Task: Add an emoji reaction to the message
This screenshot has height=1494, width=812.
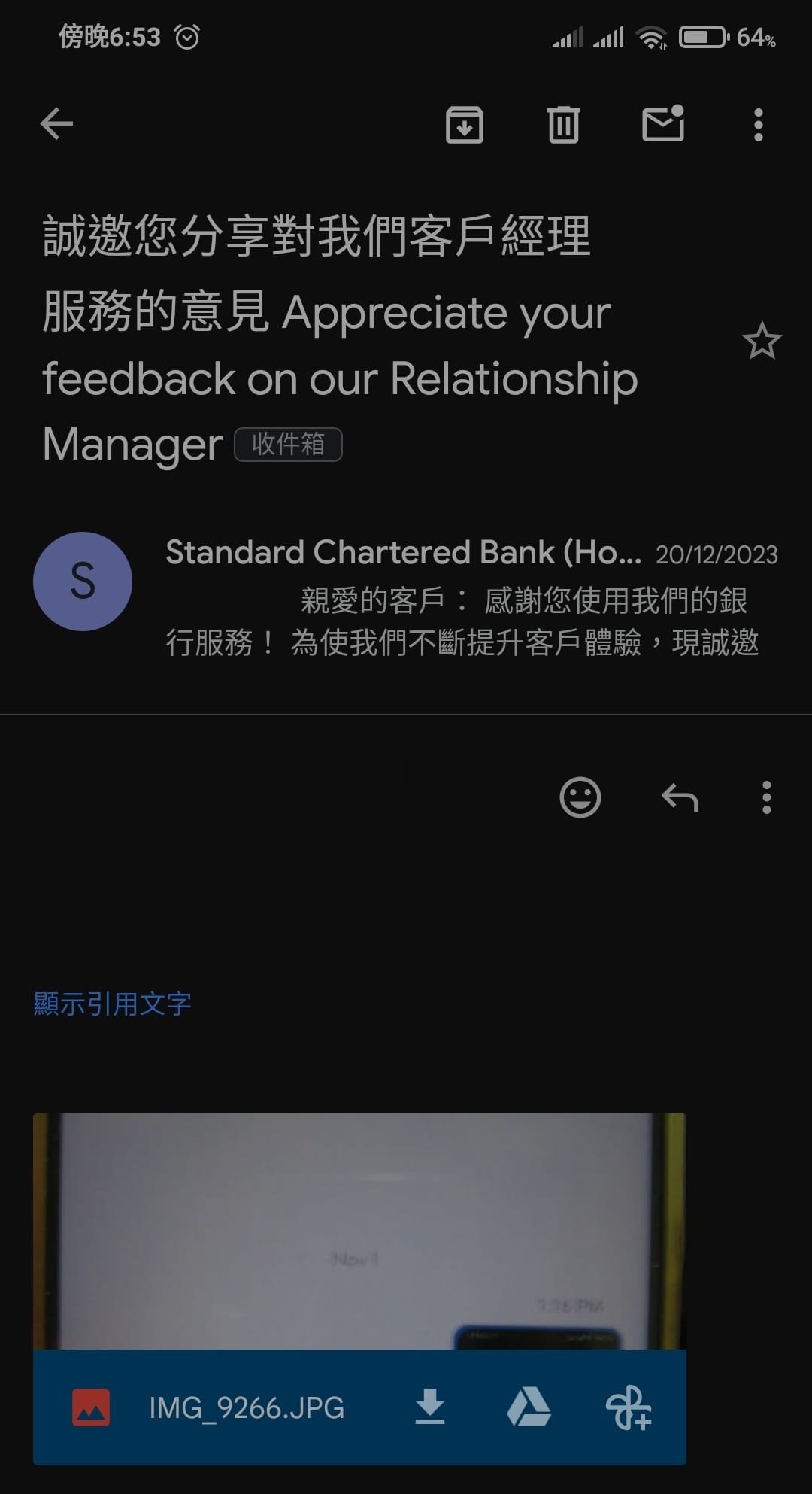Action: click(580, 799)
